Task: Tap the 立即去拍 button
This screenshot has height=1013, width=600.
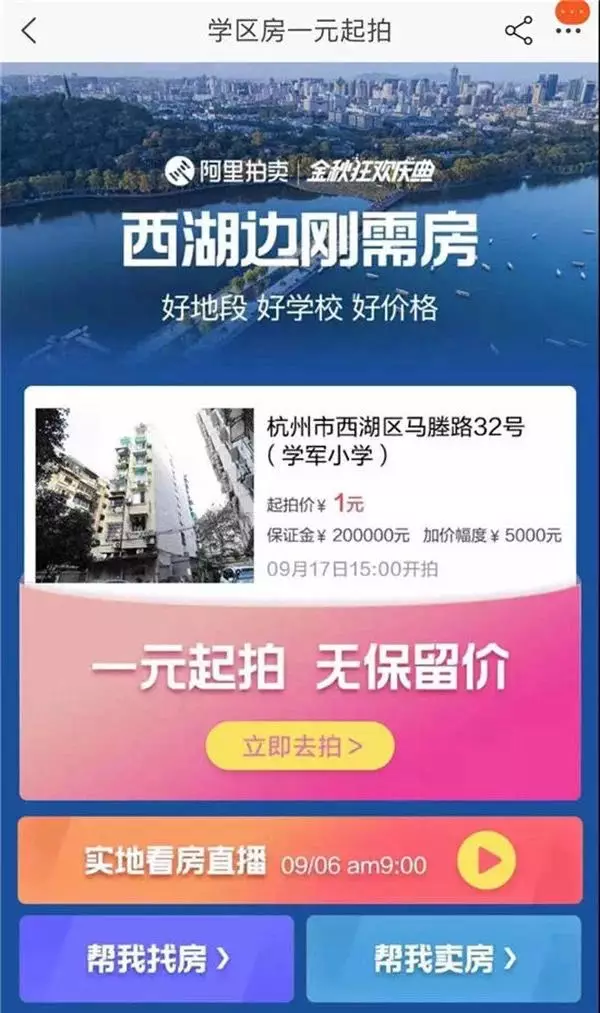Action: pos(300,746)
